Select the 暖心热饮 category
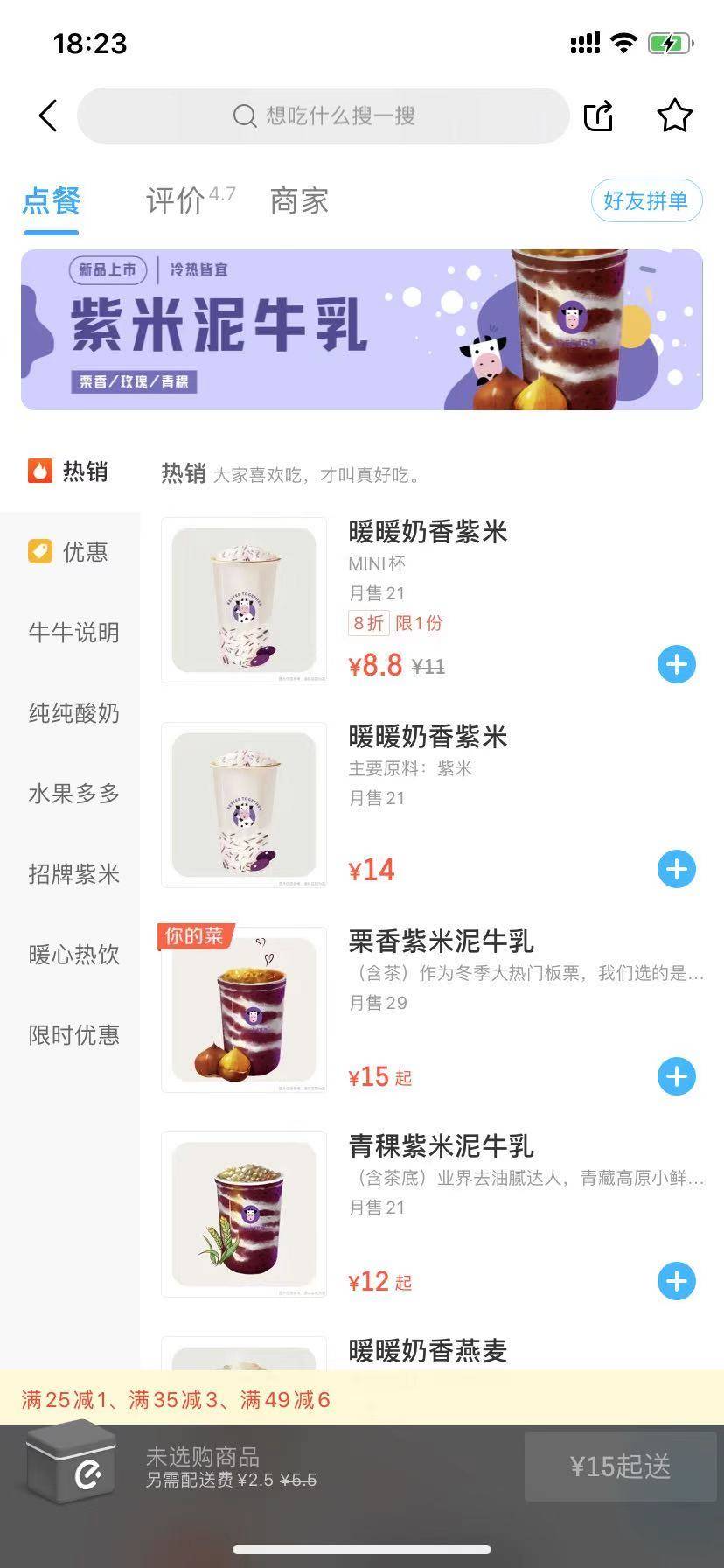Screen dimensions: 724x1568 (73, 955)
